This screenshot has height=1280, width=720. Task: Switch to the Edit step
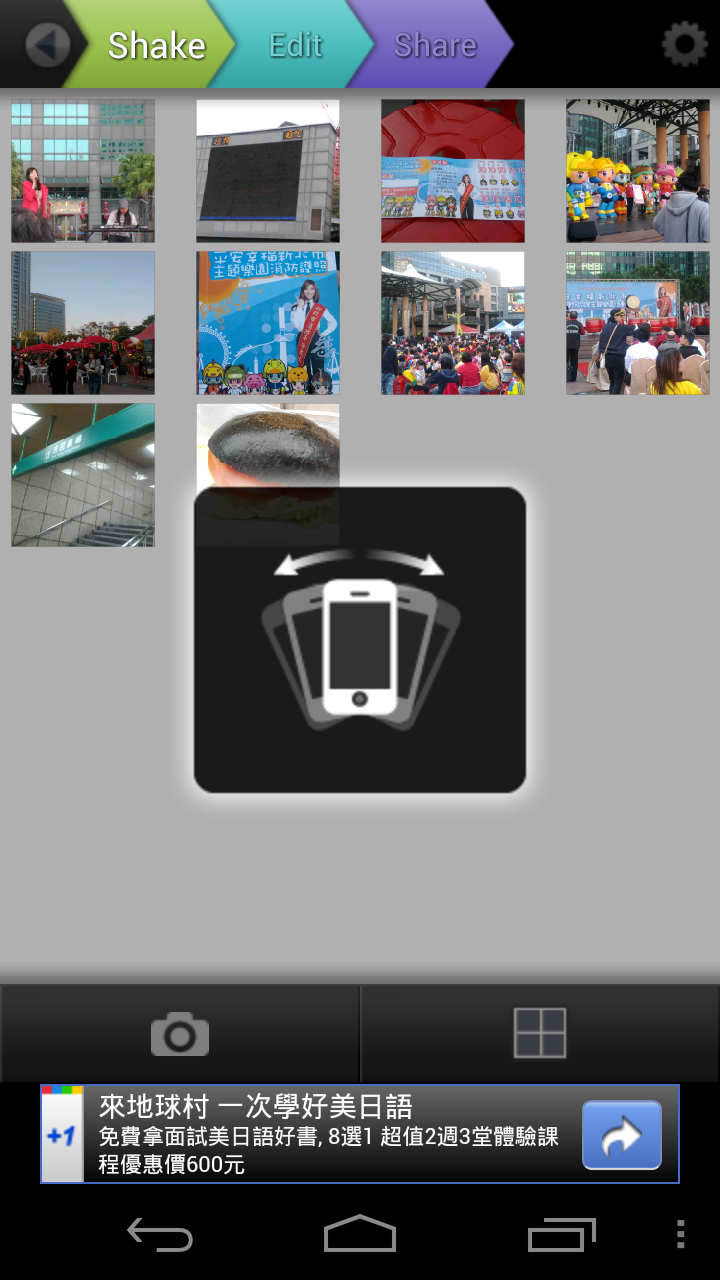pyautogui.click(x=296, y=45)
